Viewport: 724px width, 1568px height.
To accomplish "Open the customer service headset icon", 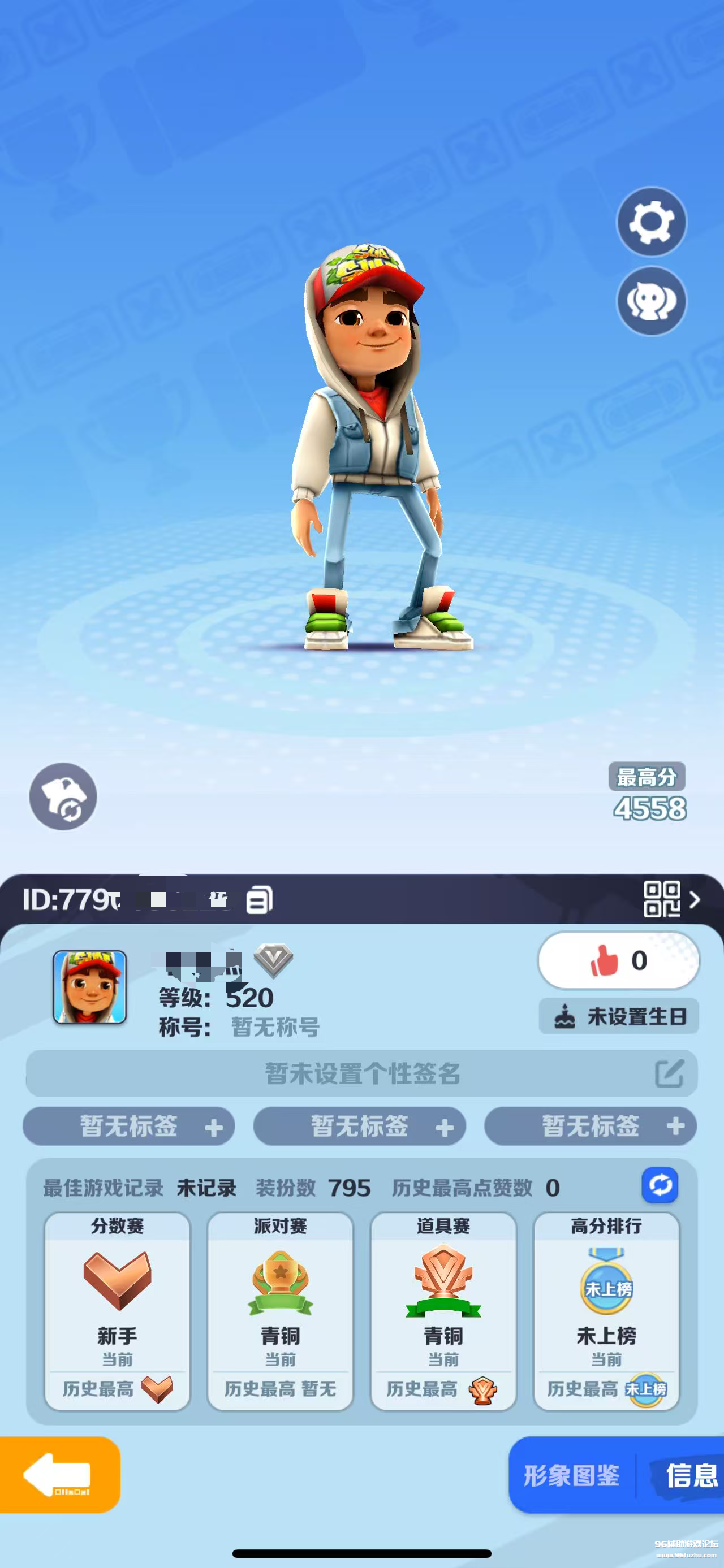I will pos(651,301).
